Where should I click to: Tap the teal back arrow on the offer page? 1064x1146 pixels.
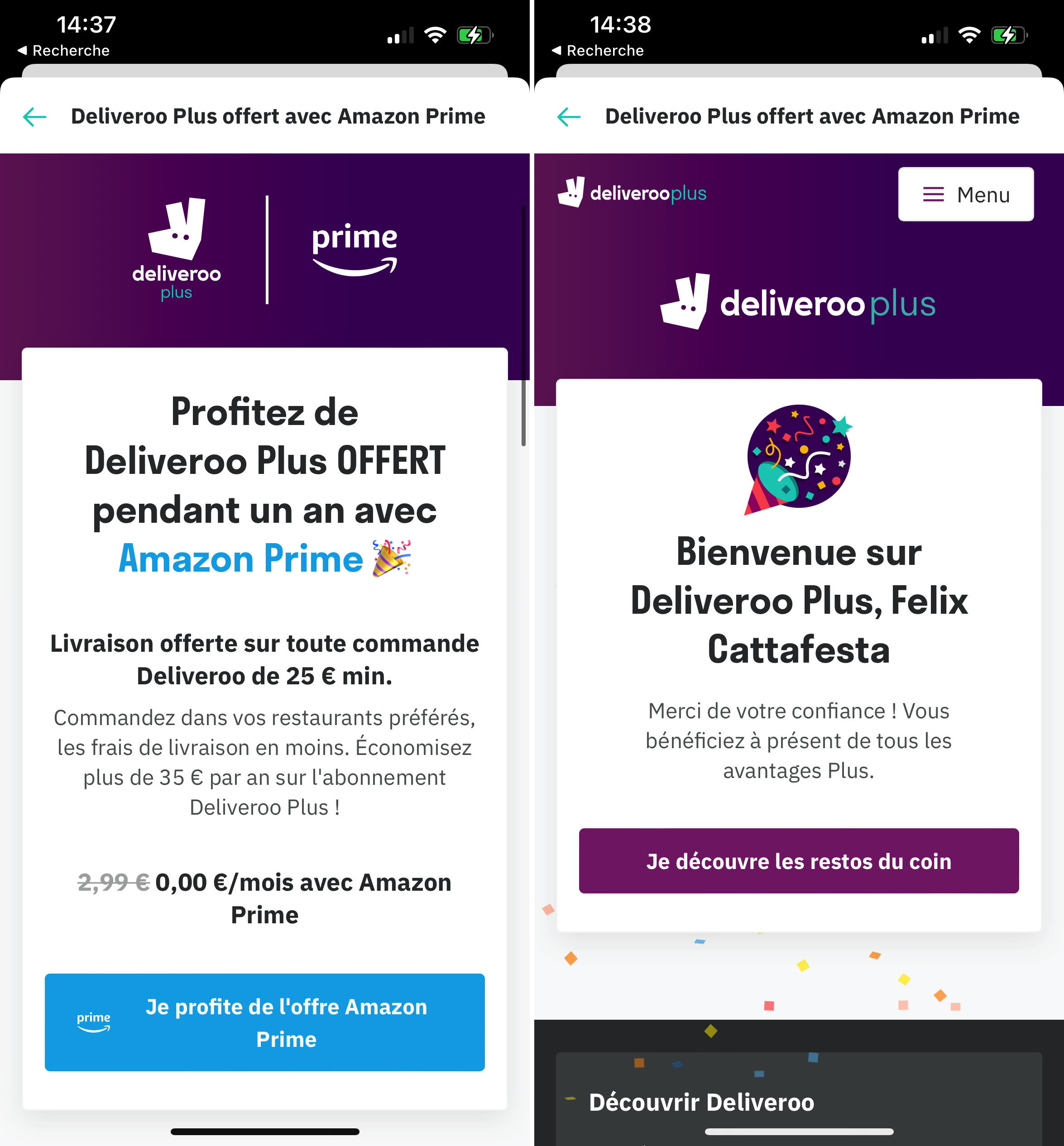coord(34,117)
